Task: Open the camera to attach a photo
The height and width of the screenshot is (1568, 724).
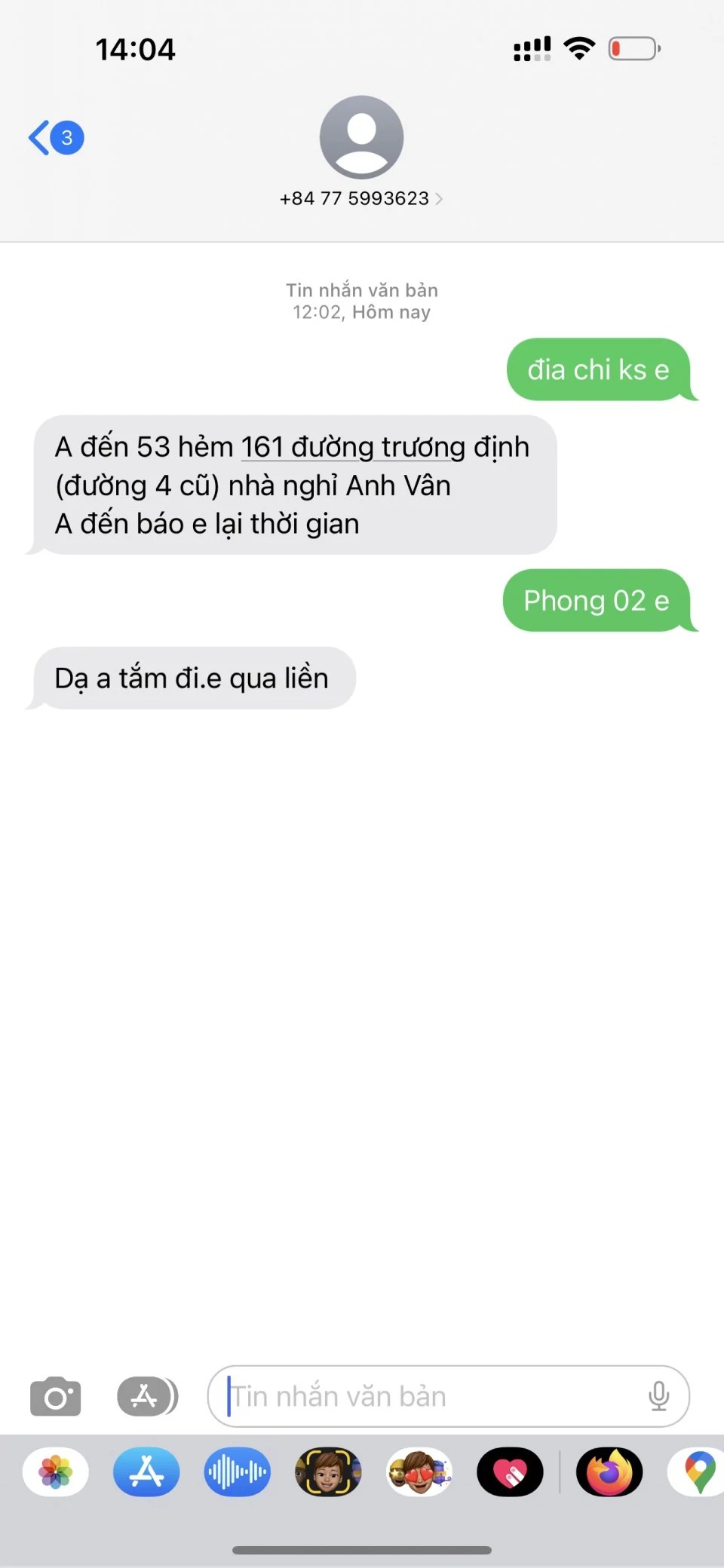Action: pyautogui.click(x=55, y=1397)
